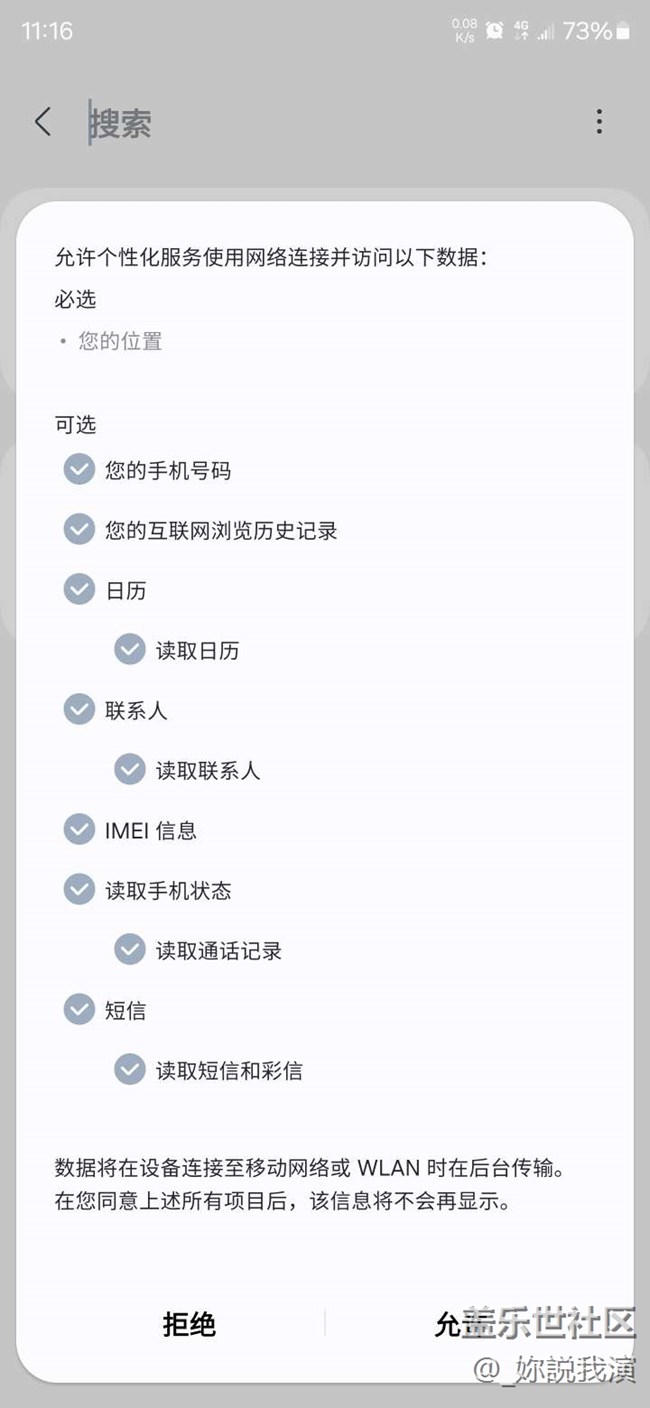Uncheck 读取手机状态 option

click(x=79, y=890)
